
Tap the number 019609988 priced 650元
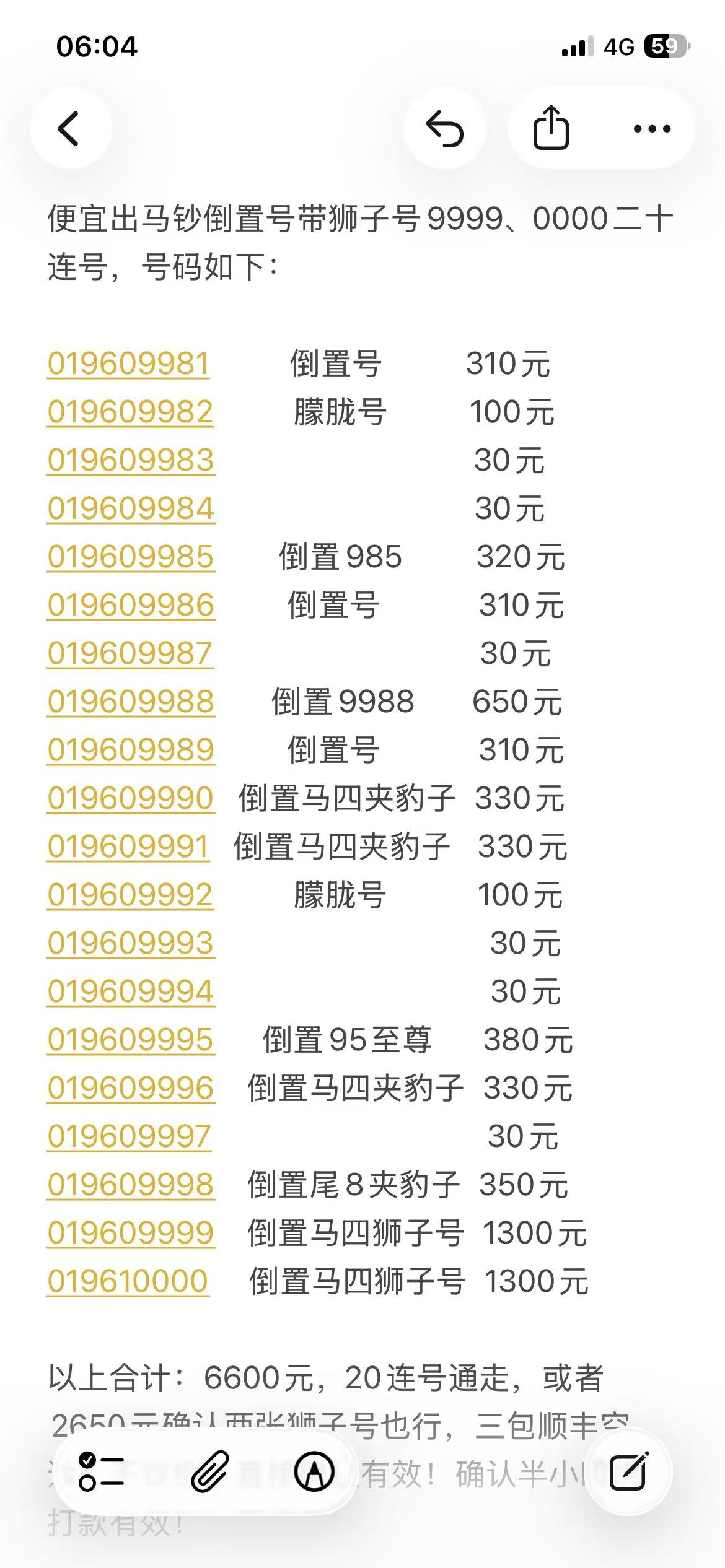pos(130,703)
